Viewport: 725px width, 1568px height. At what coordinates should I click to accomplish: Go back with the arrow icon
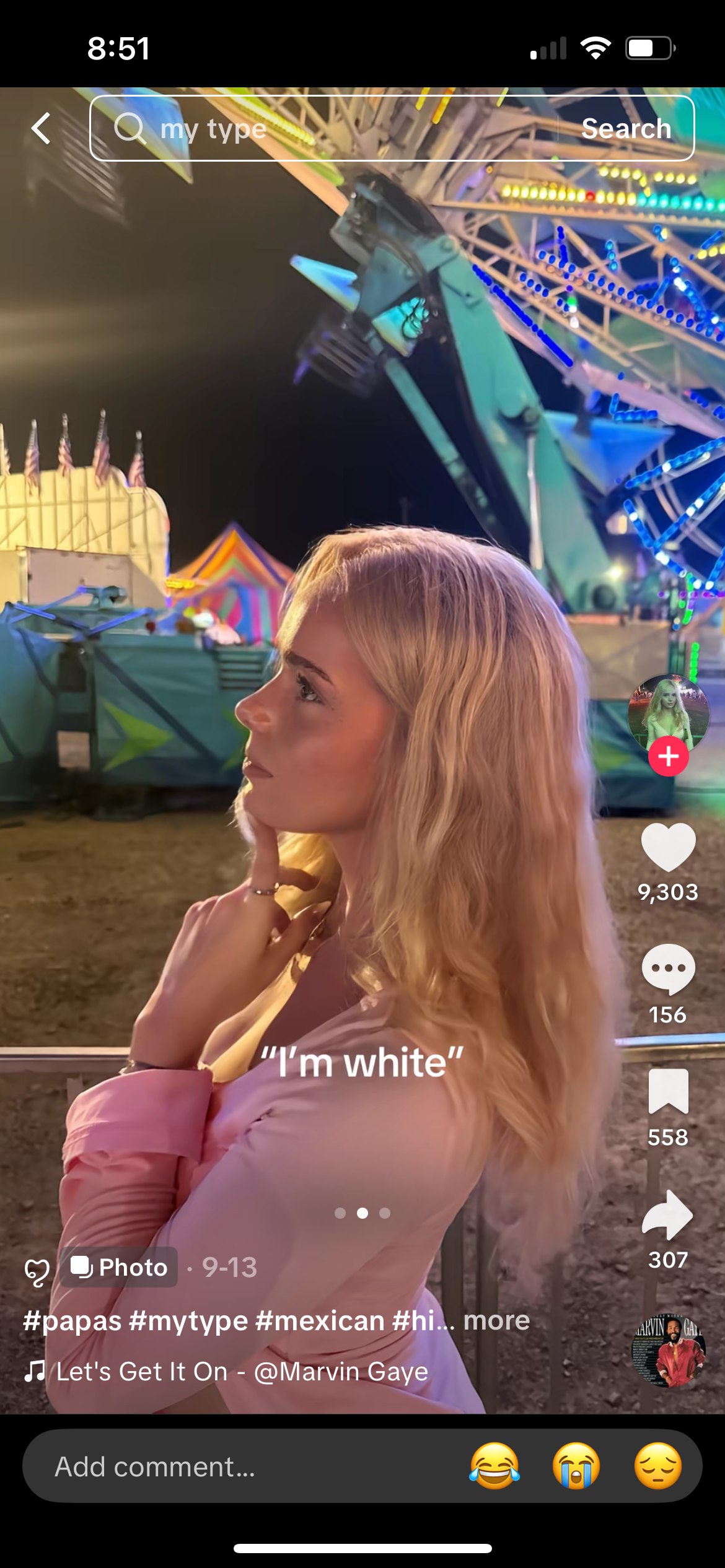(41, 128)
